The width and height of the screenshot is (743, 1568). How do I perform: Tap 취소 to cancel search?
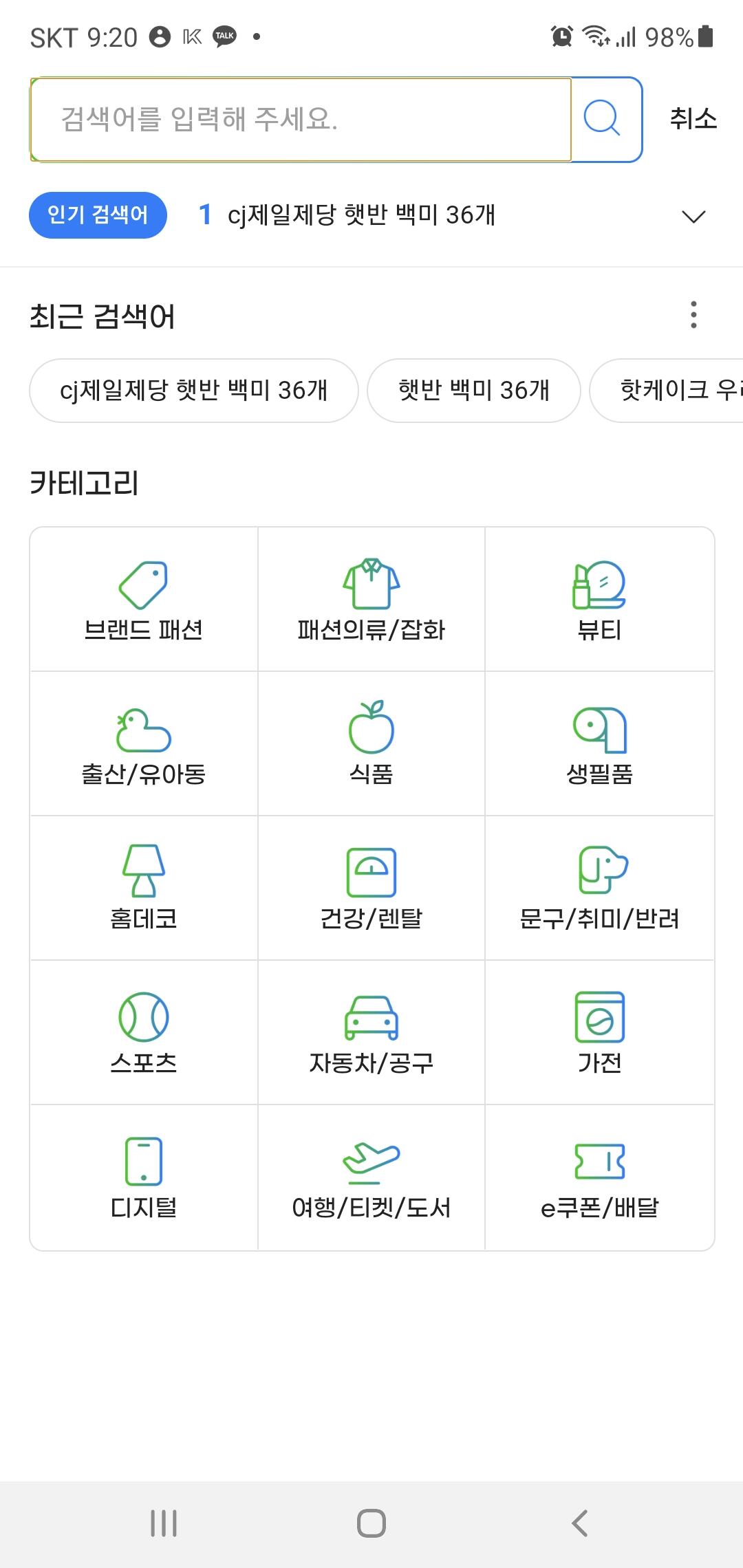pyautogui.click(x=693, y=119)
